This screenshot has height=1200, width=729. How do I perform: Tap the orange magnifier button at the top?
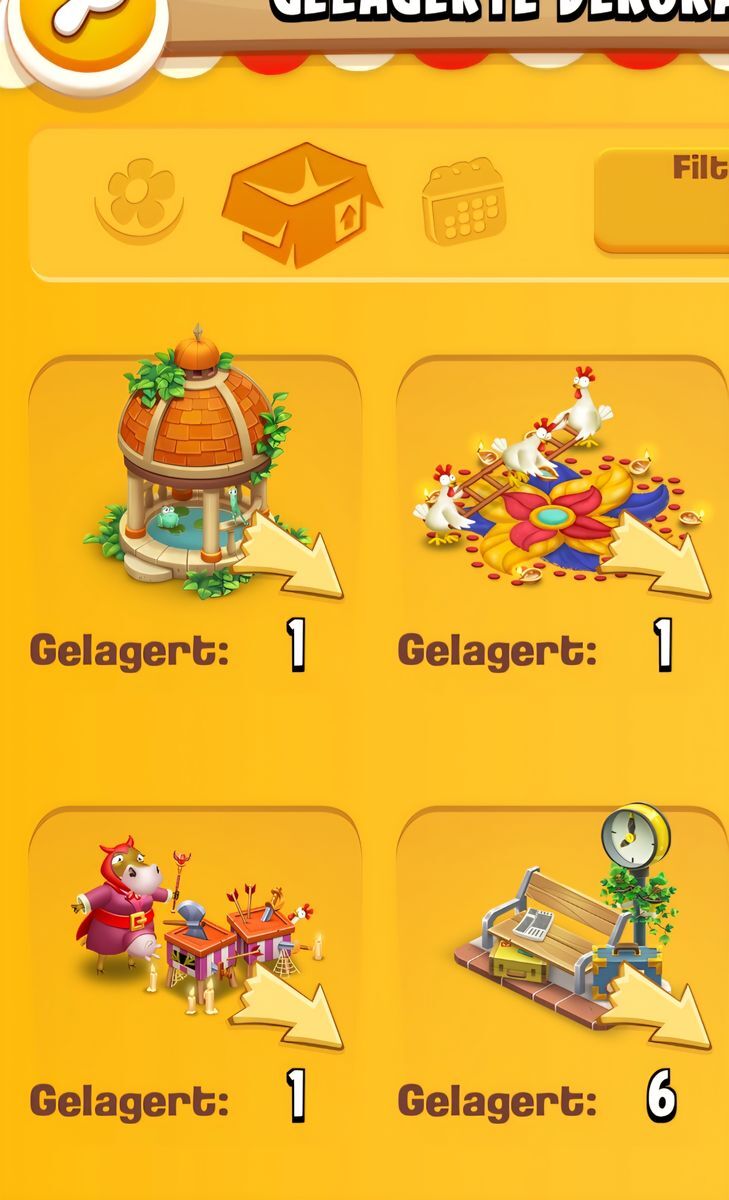(x=88, y=30)
